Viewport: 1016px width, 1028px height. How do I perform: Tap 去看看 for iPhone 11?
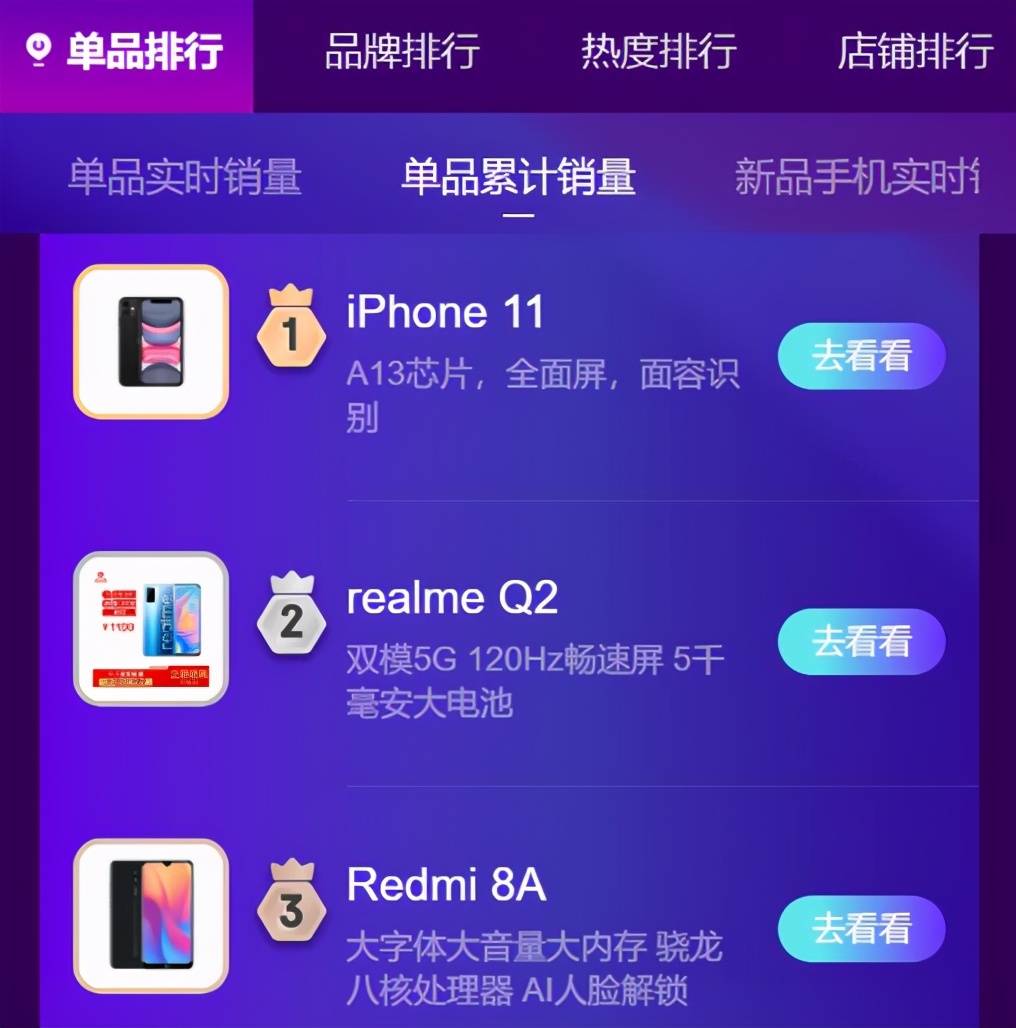point(861,356)
